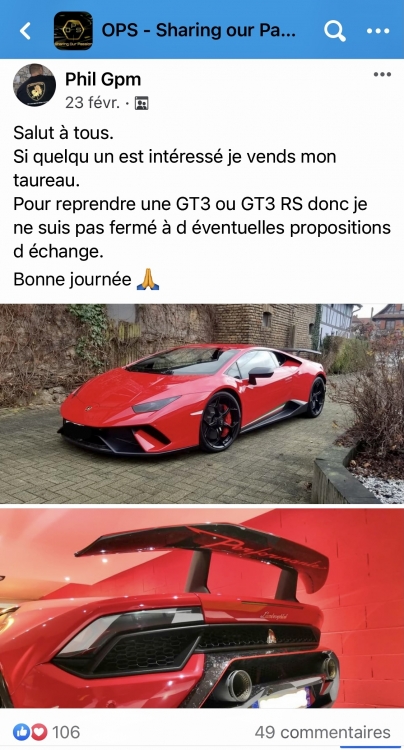
Task: Go back using the header arrow
Action: (25, 31)
